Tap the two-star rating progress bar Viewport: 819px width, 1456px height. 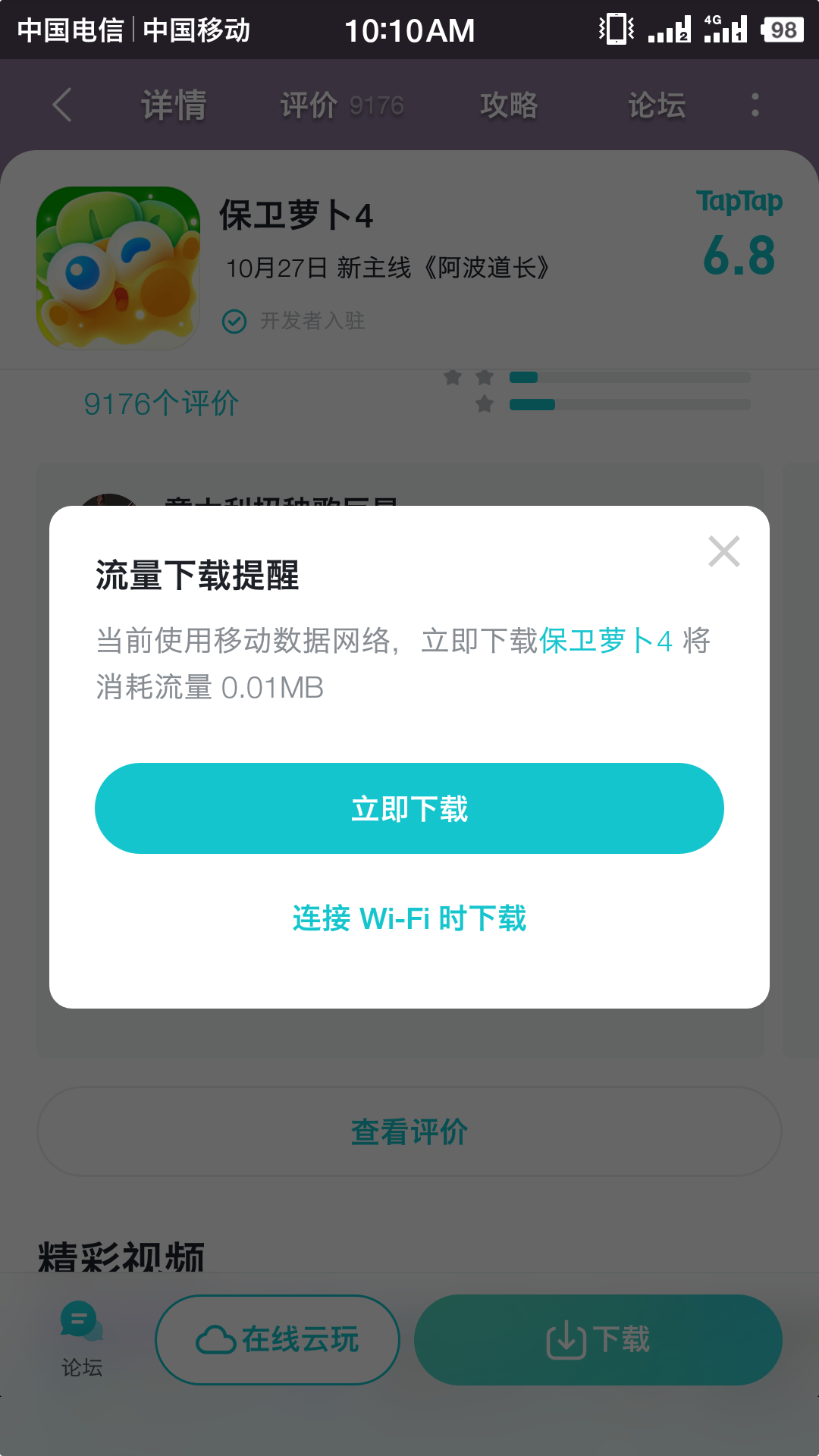point(628,376)
